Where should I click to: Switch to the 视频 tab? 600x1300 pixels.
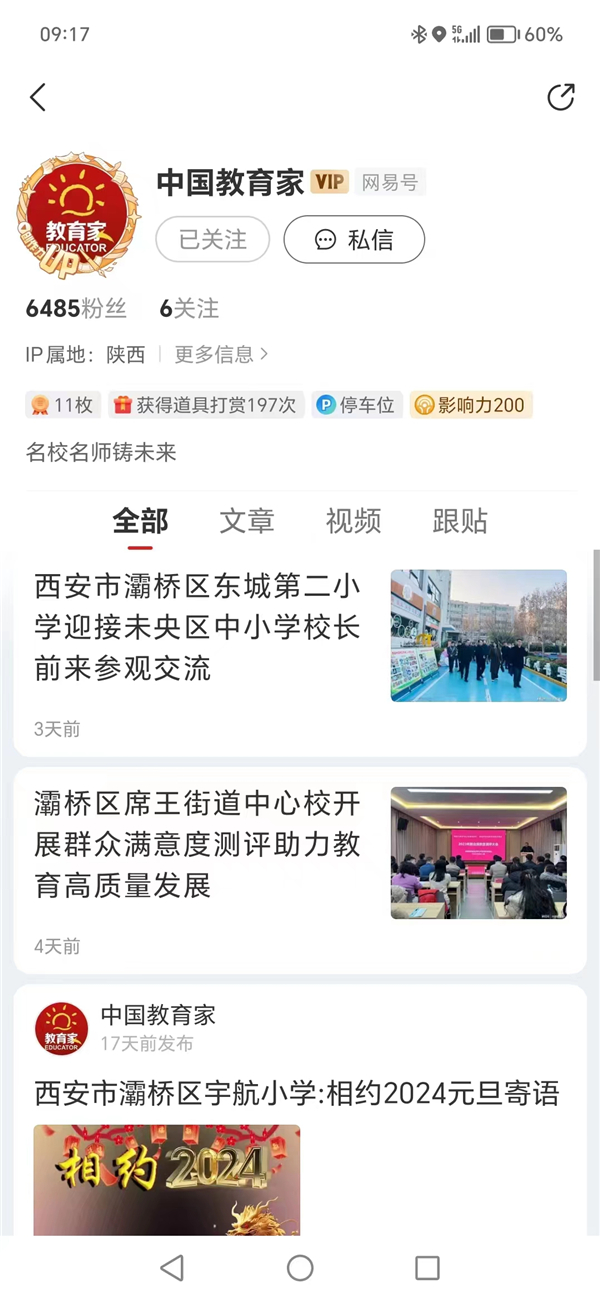pos(353,521)
